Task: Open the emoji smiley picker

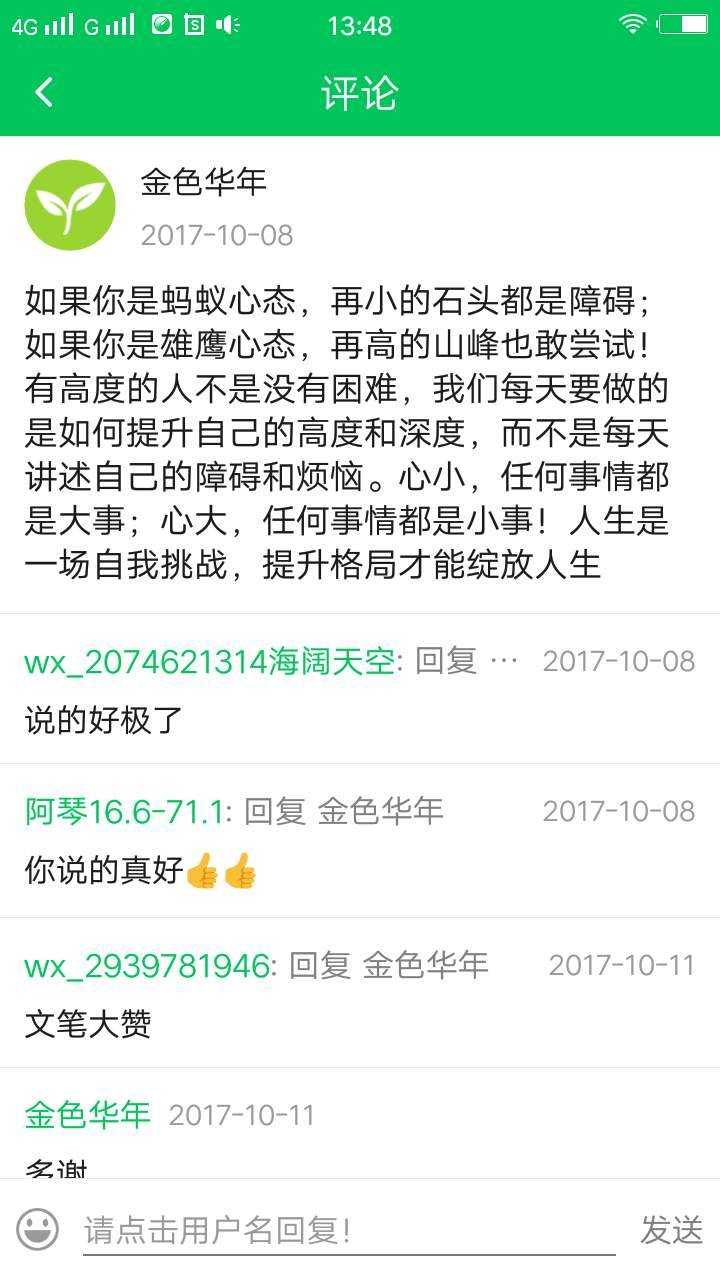Action: click(x=38, y=1229)
